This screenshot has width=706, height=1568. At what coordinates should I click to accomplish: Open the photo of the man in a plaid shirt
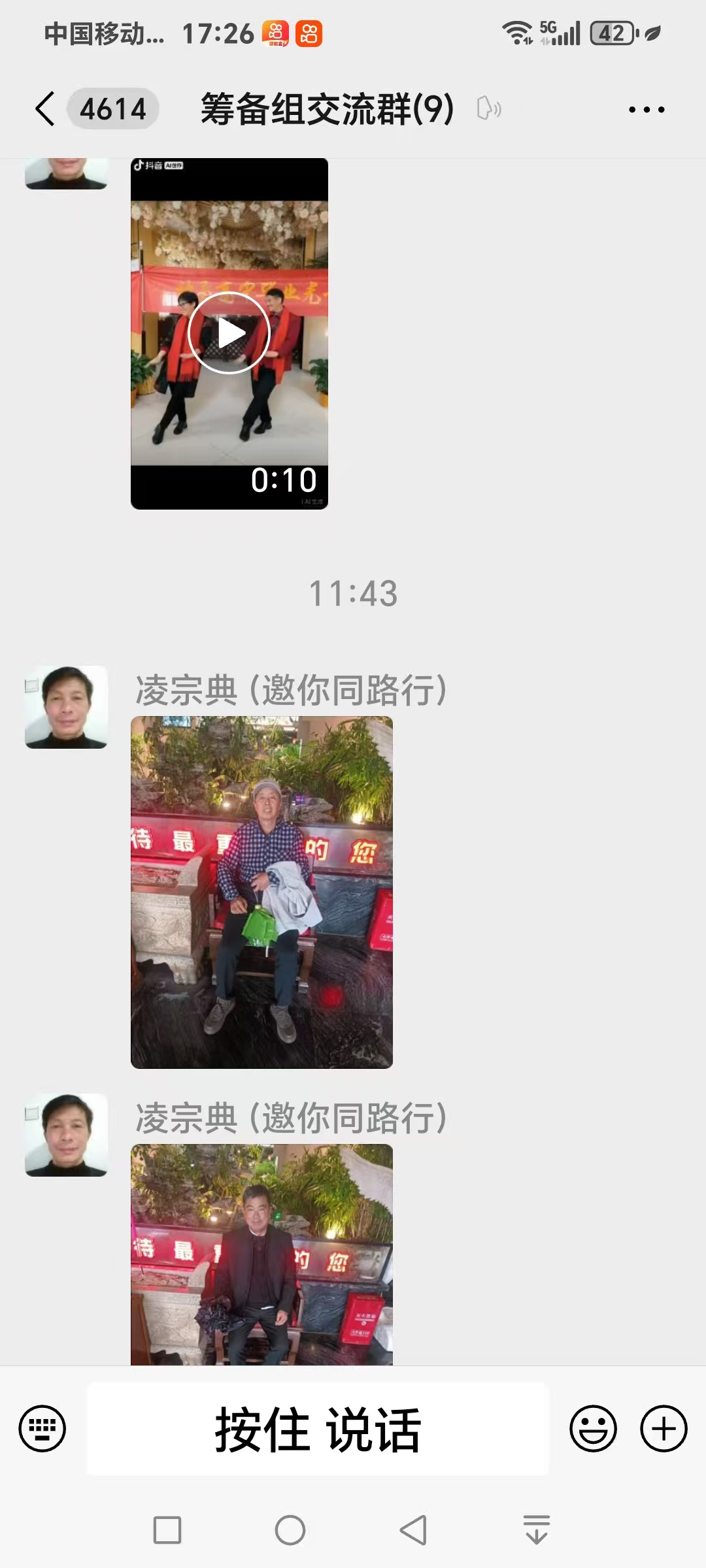click(261, 892)
